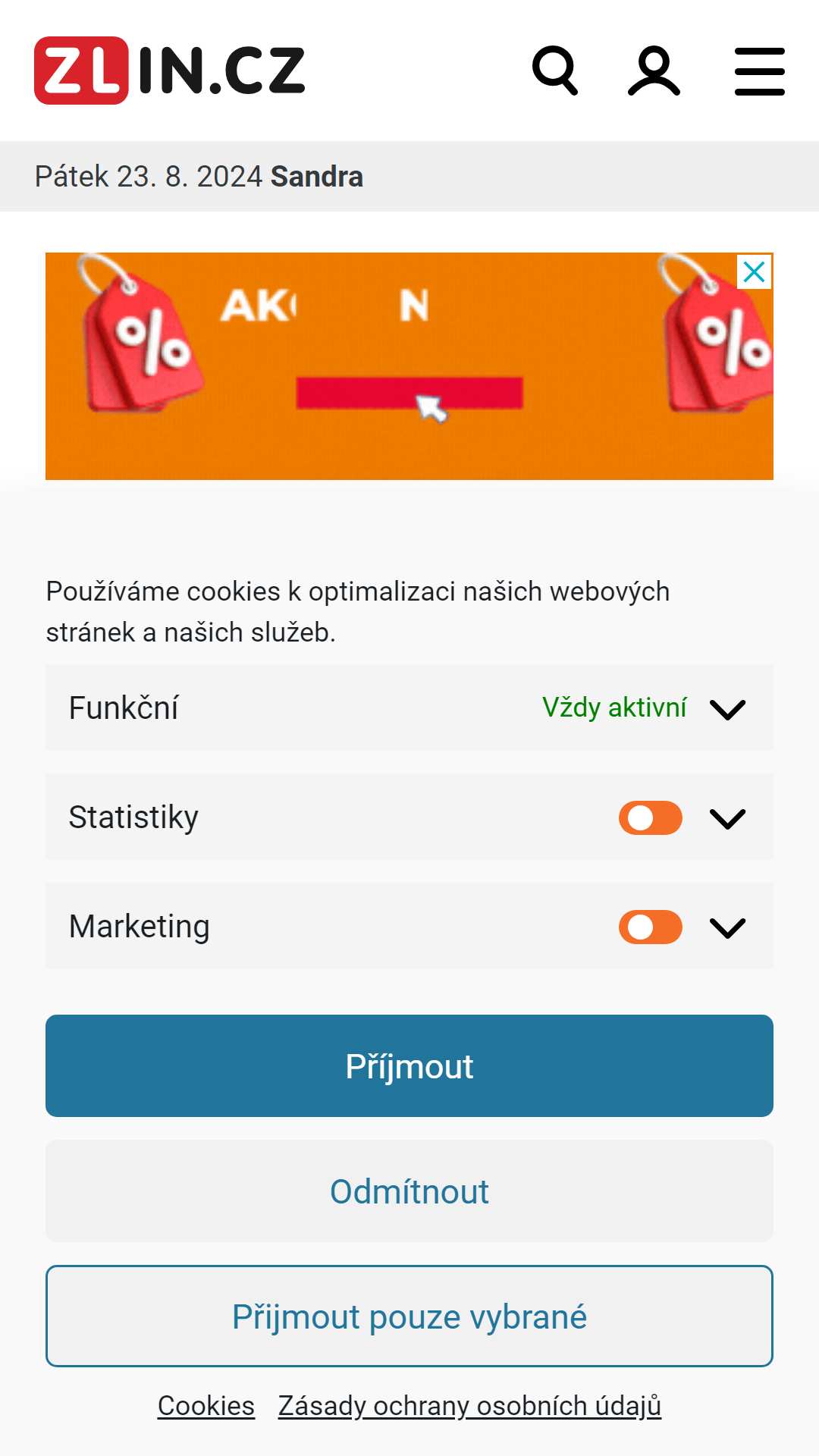Expand the Marketing details chevron
Image resolution: width=819 pixels, height=1456 pixels.
(x=727, y=927)
